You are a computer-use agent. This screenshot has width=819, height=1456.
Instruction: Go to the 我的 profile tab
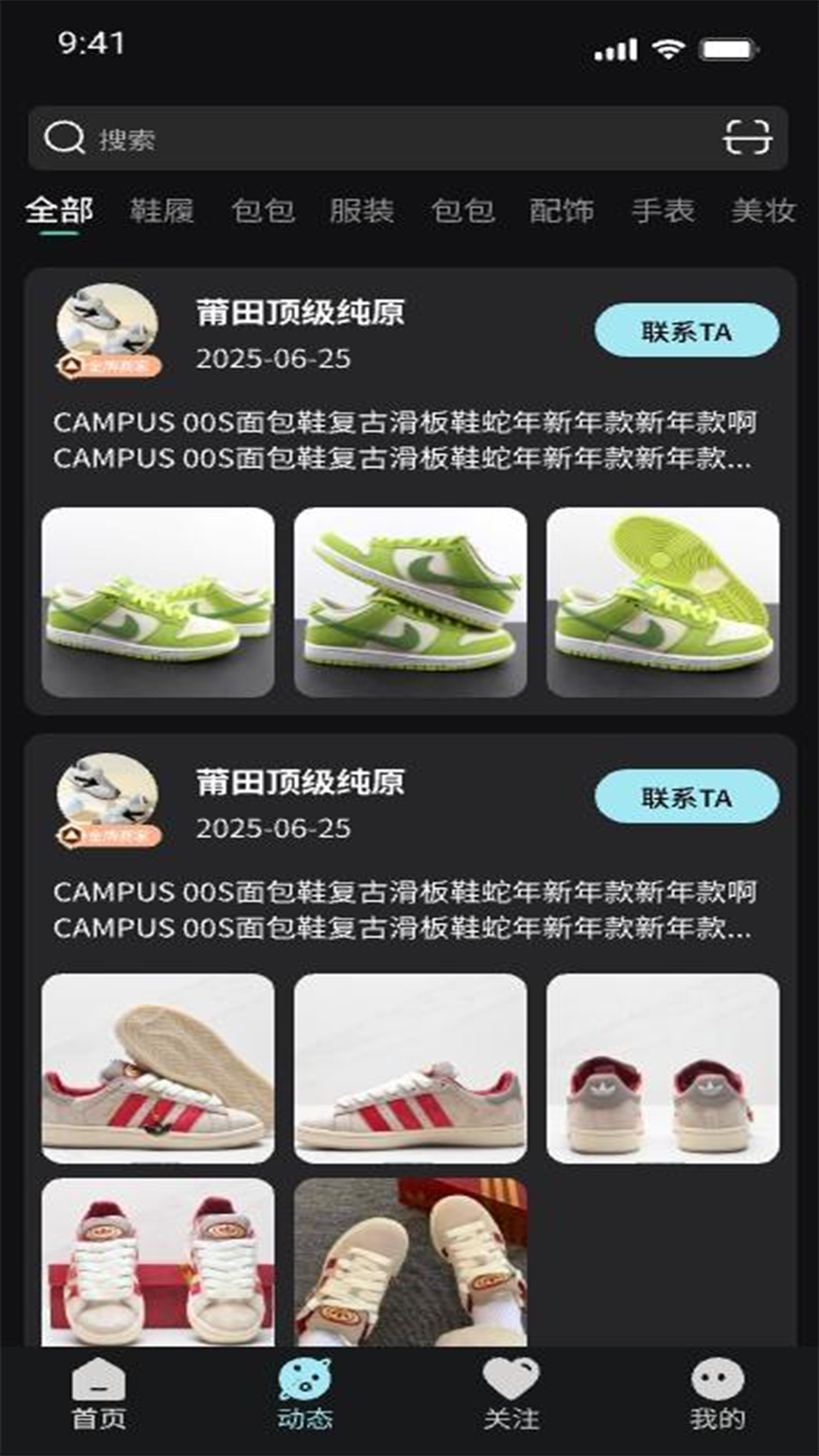pos(717,1395)
